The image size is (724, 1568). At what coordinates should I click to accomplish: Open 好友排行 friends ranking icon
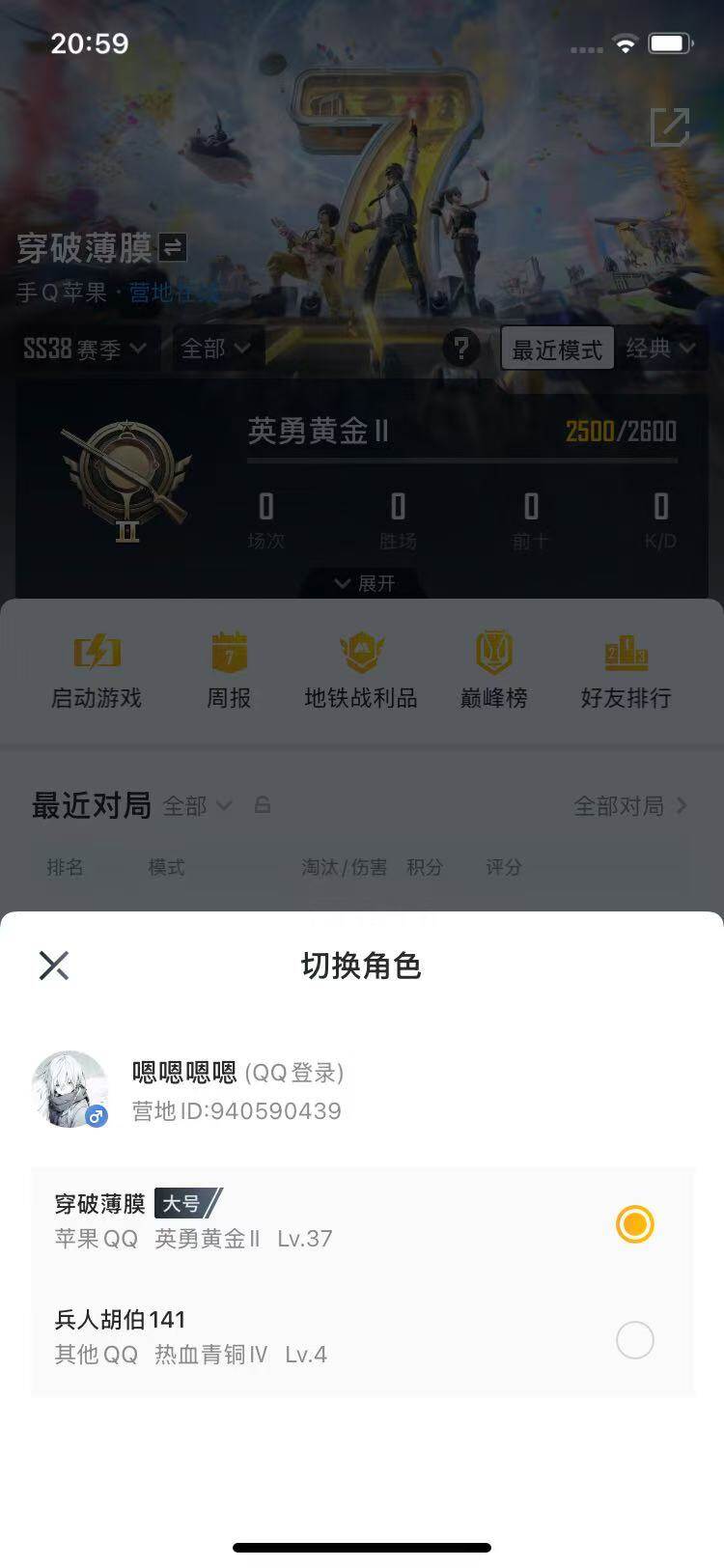(626, 666)
